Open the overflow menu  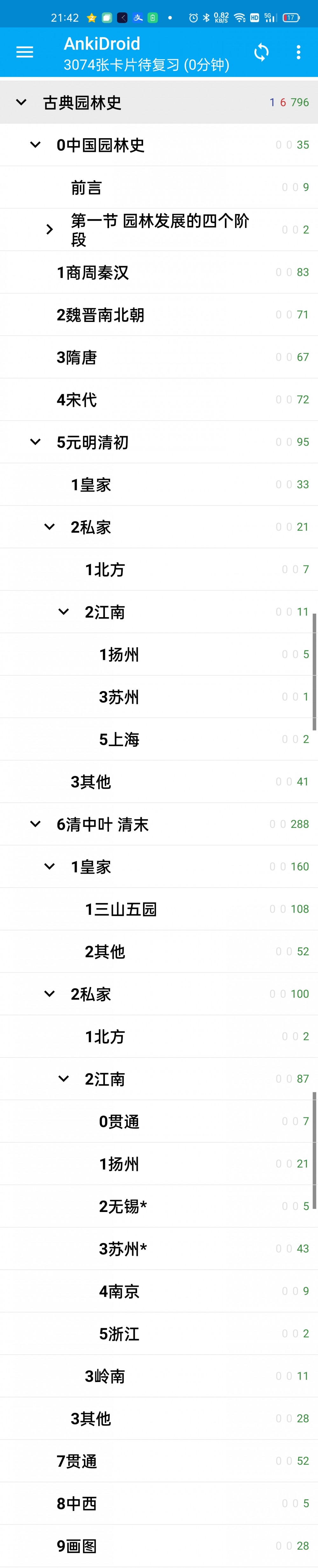click(x=298, y=52)
